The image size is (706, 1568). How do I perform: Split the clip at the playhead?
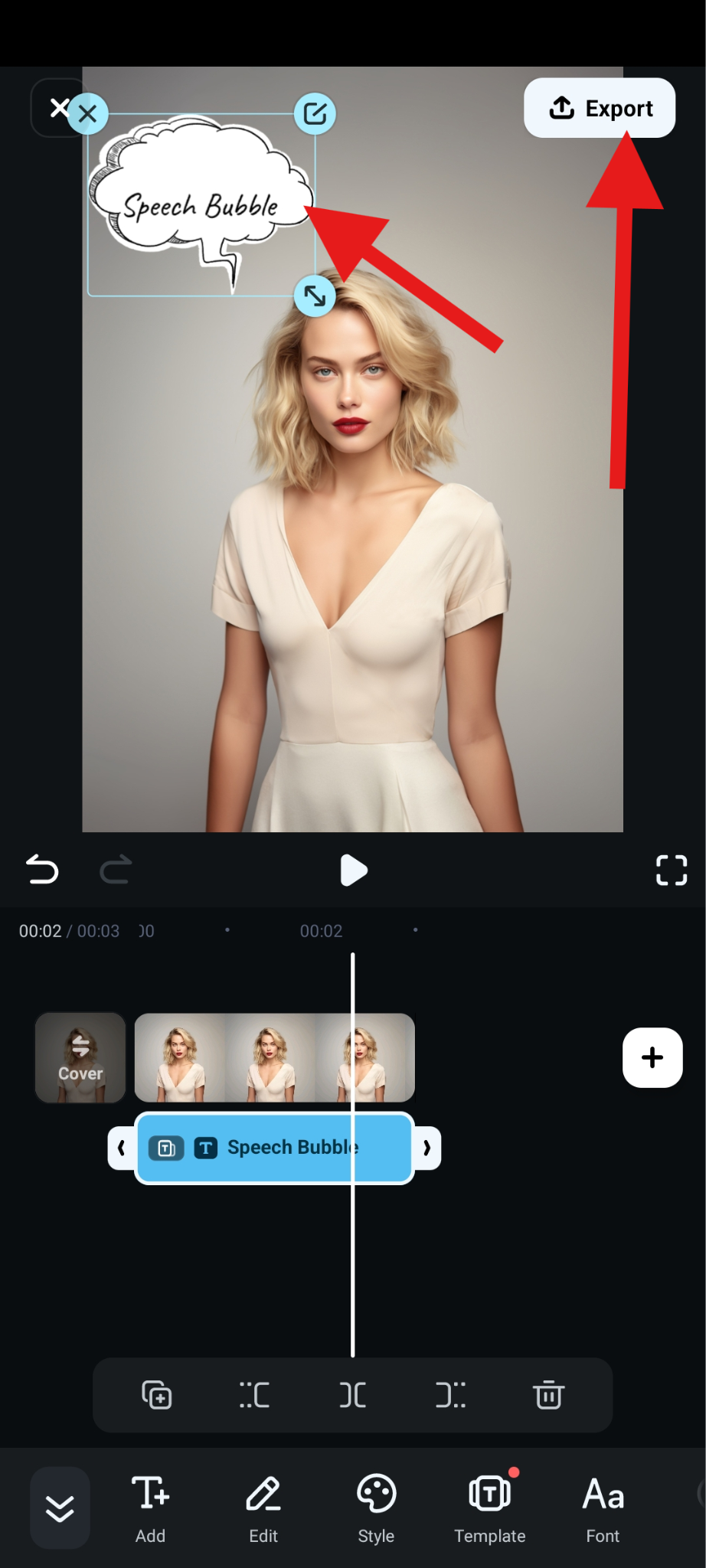(353, 1395)
